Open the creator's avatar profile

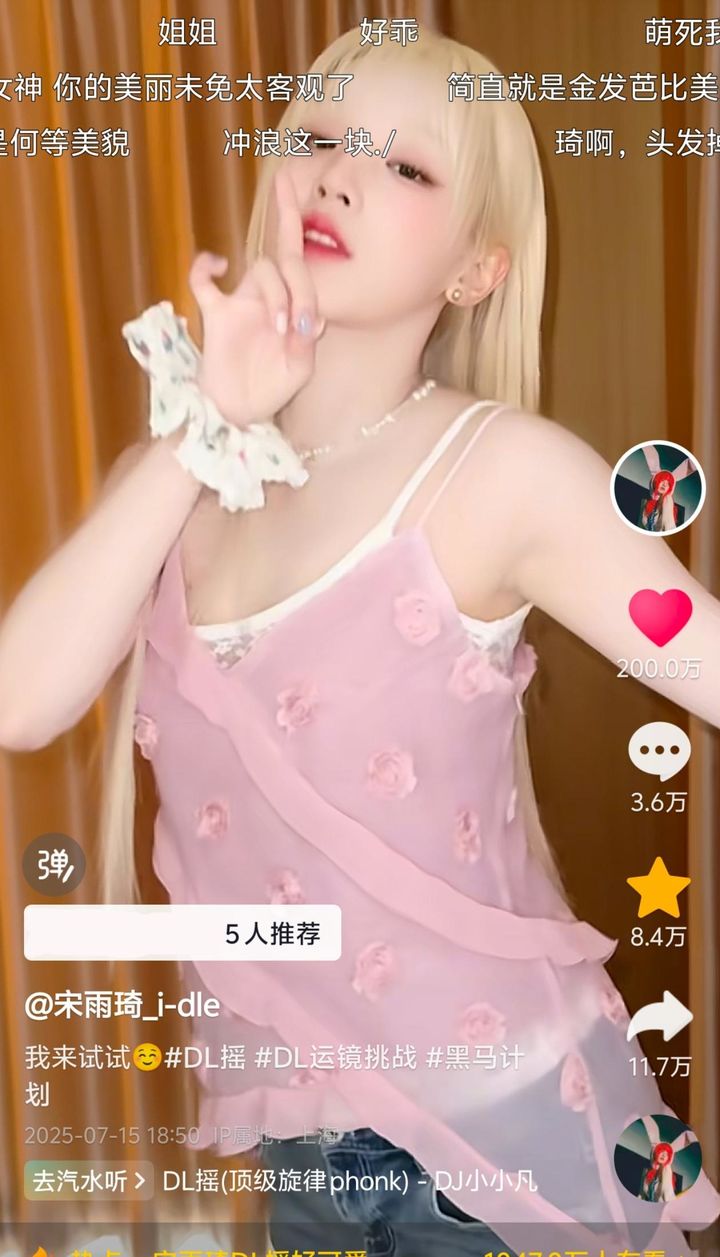coord(658,488)
